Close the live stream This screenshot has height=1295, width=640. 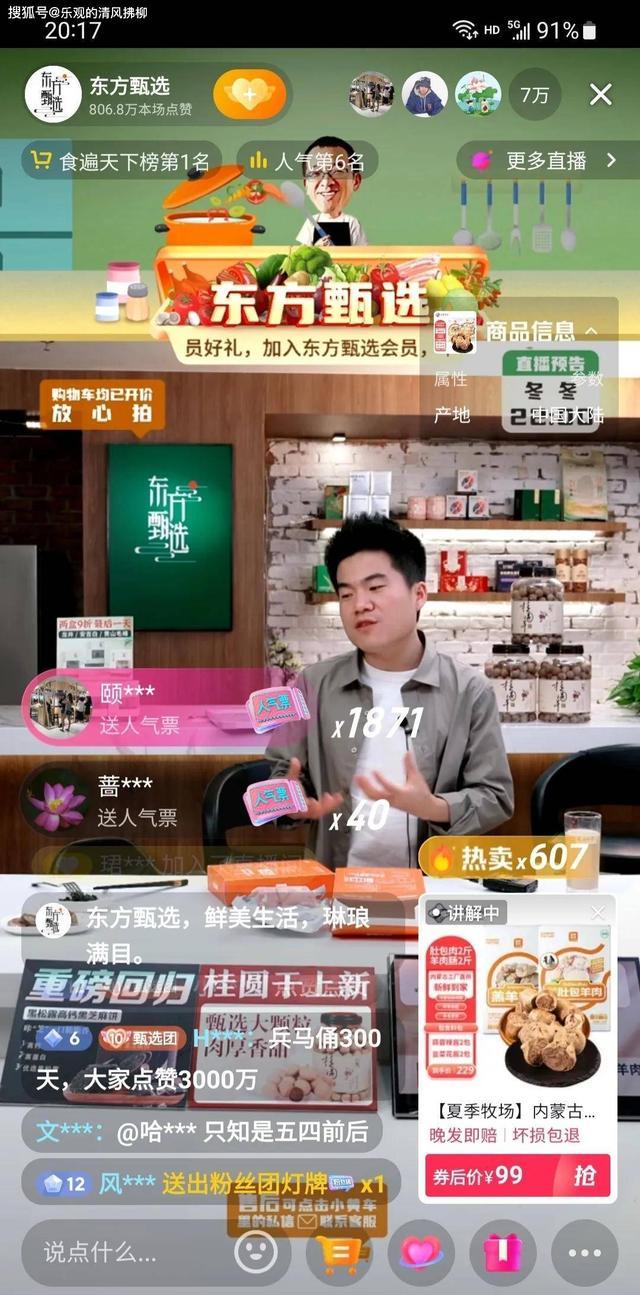click(x=600, y=95)
